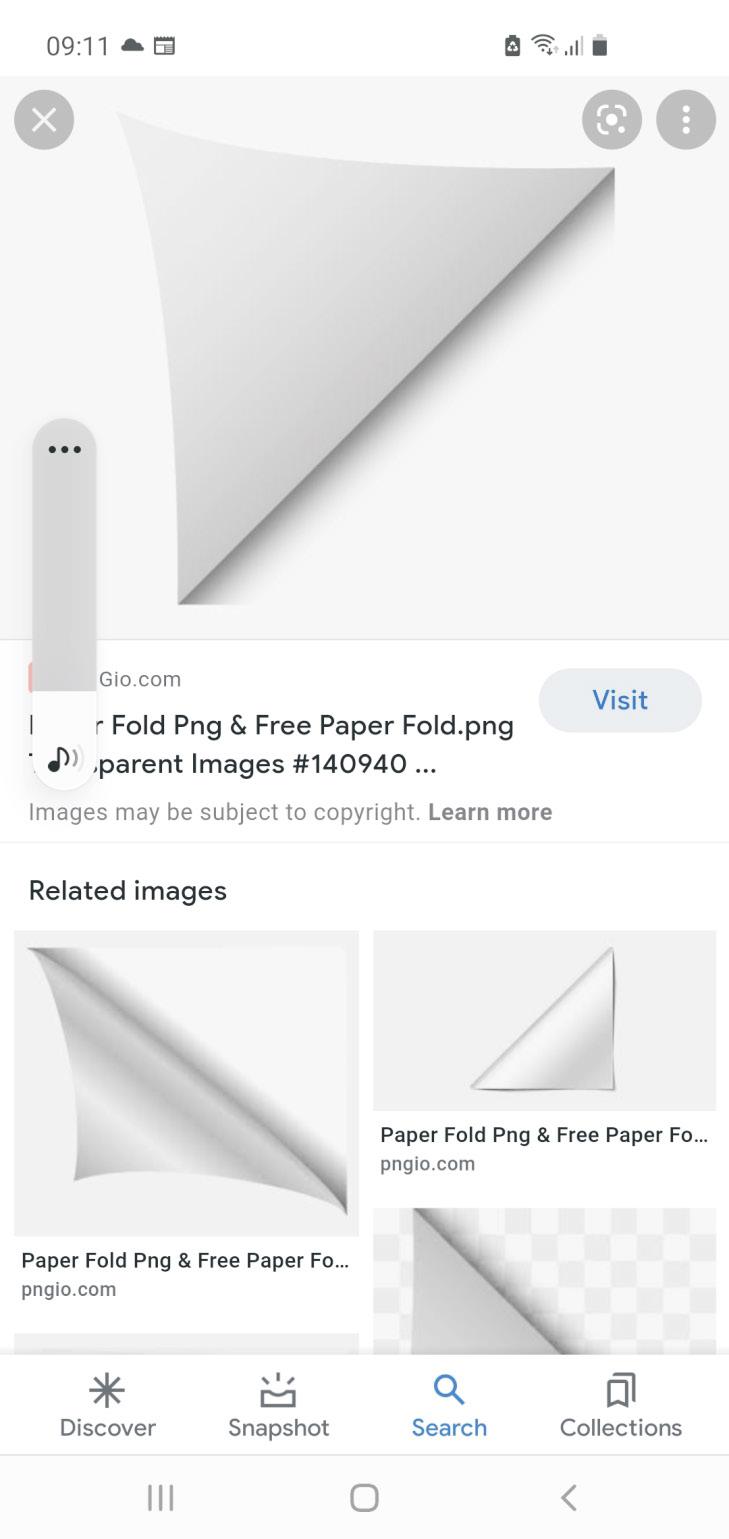Open the checkered transparent fold image
This screenshot has width=729, height=1539.
544,1281
